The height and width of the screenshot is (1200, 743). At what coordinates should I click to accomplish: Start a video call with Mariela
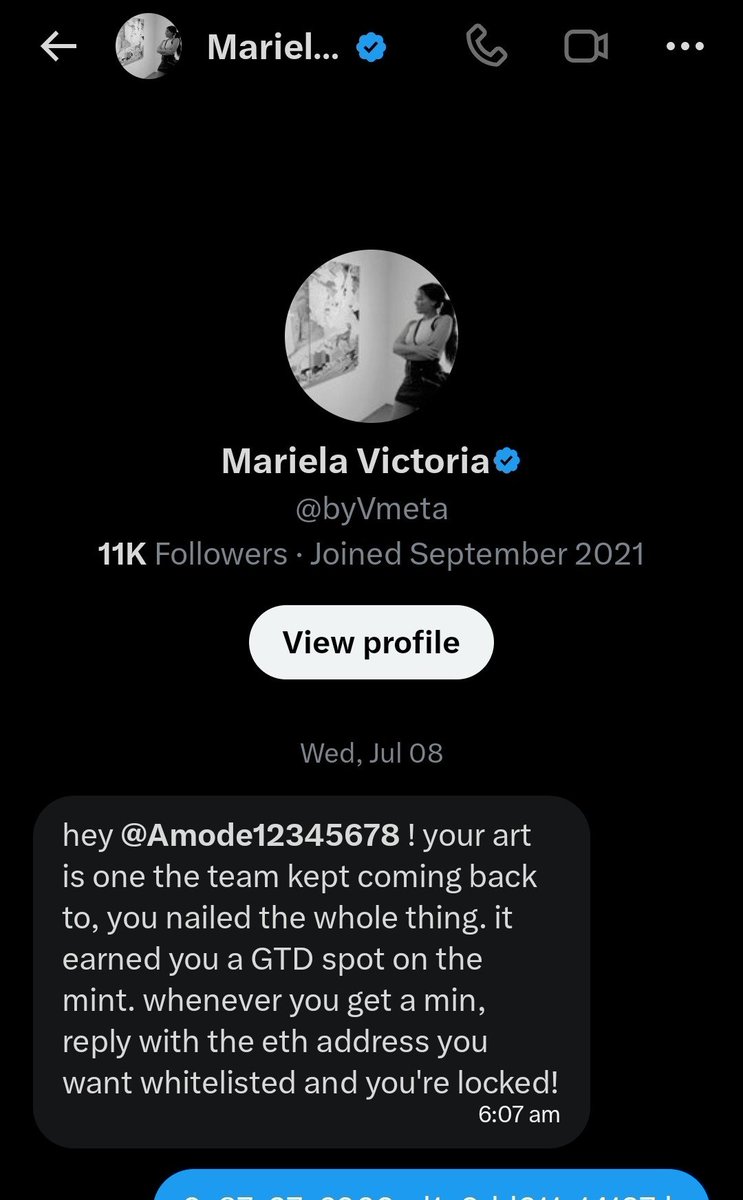(586, 47)
